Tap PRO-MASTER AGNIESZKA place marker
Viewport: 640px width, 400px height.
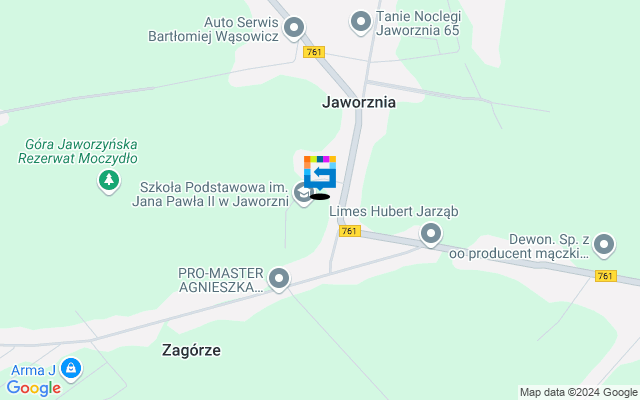click(279, 279)
